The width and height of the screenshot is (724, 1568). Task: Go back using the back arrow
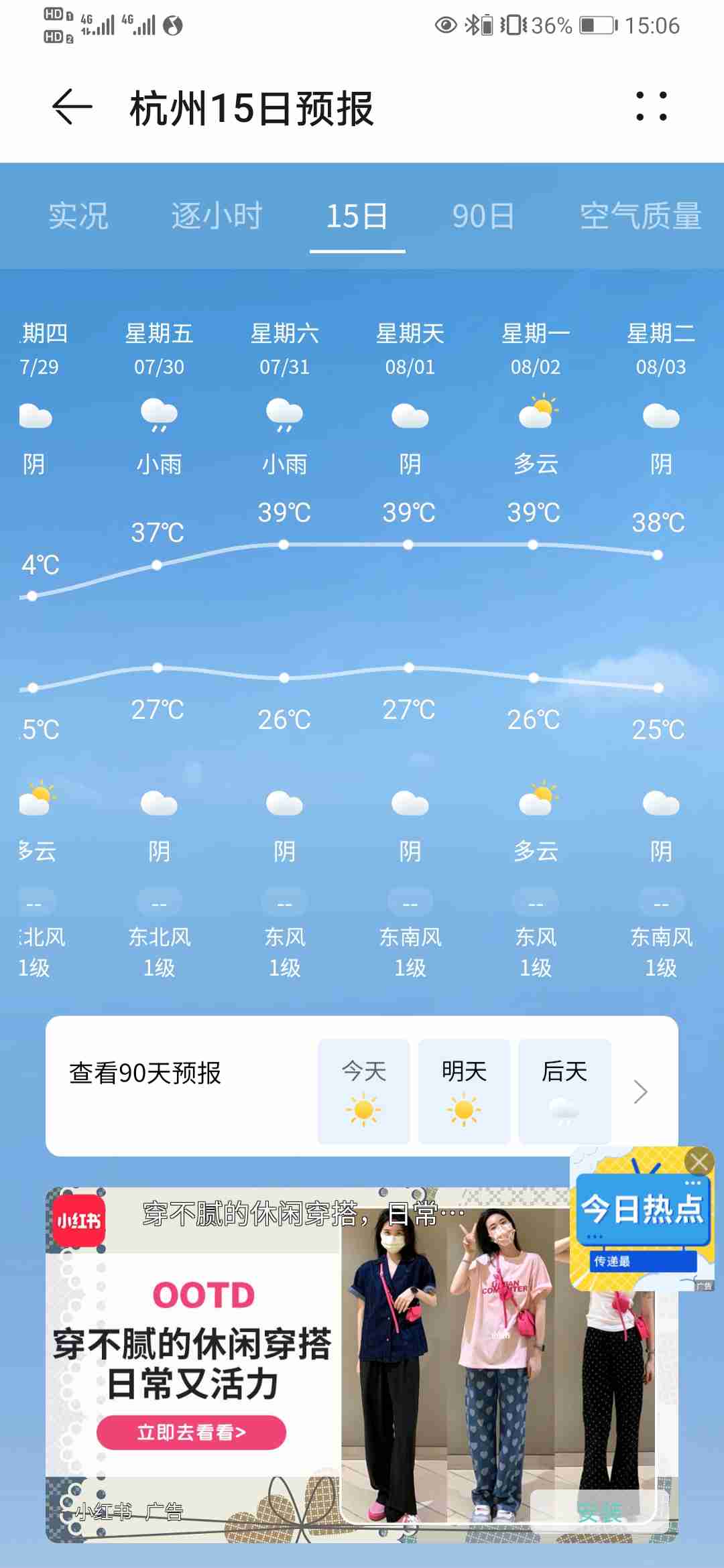pos(72,107)
